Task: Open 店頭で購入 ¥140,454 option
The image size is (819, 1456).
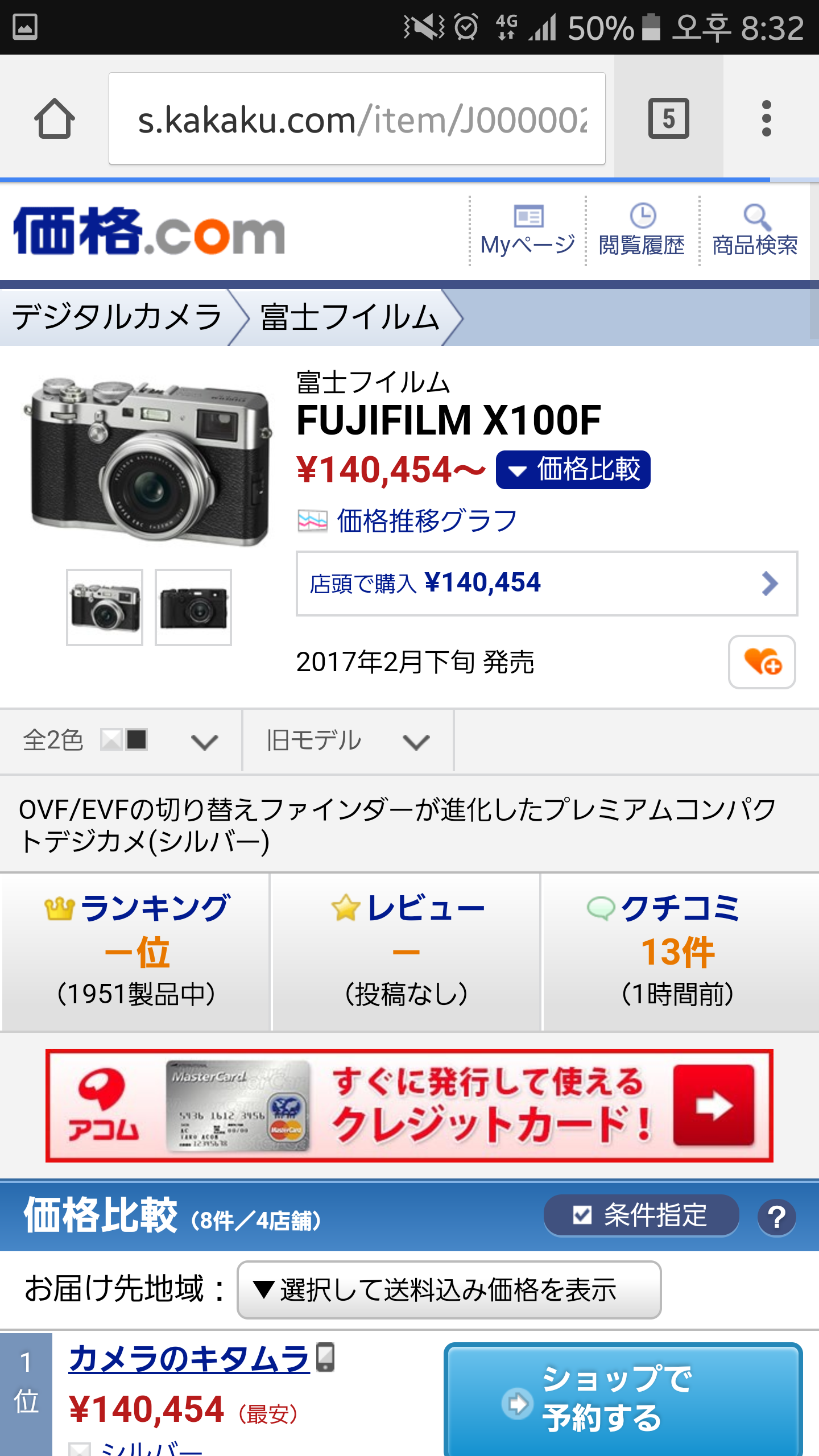Action: point(546,583)
